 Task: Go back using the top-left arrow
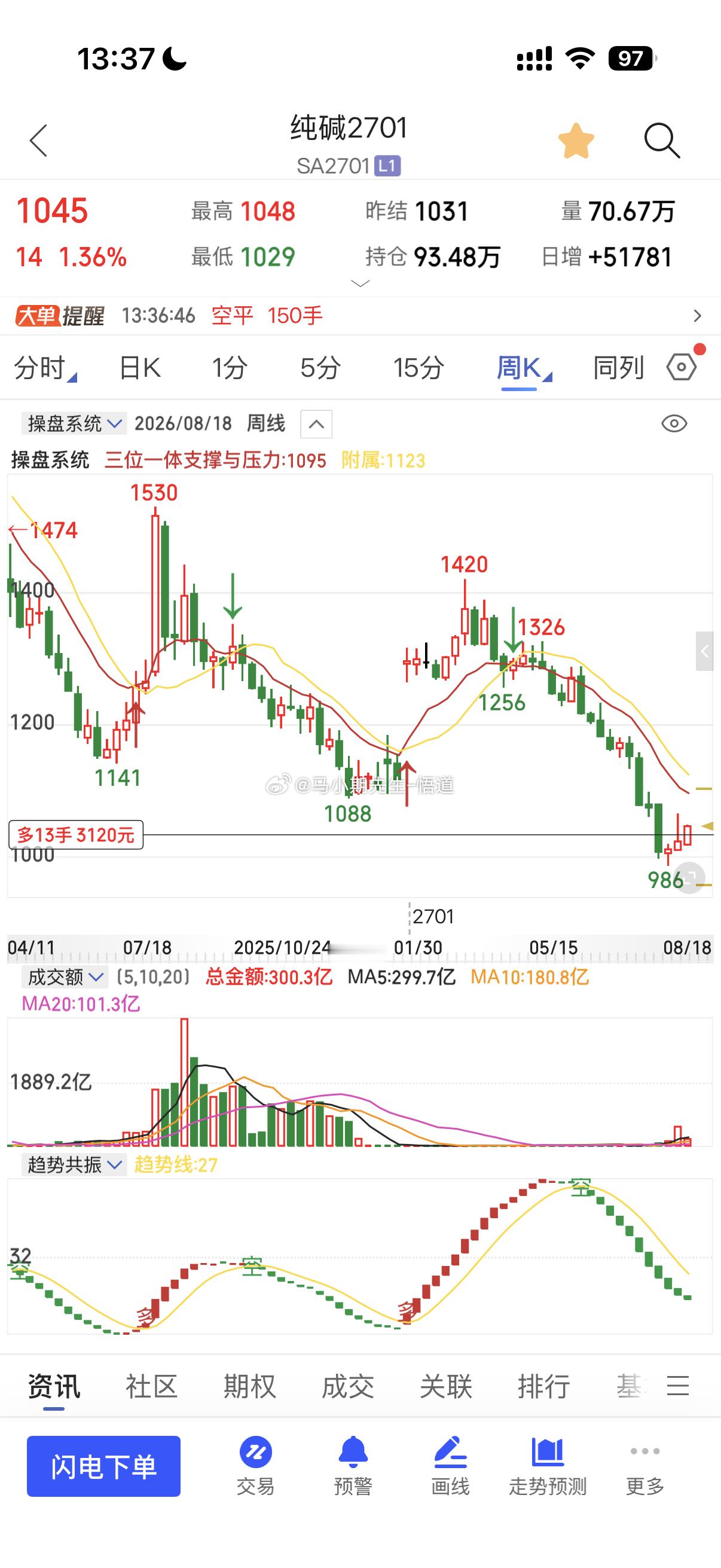point(38,141)
